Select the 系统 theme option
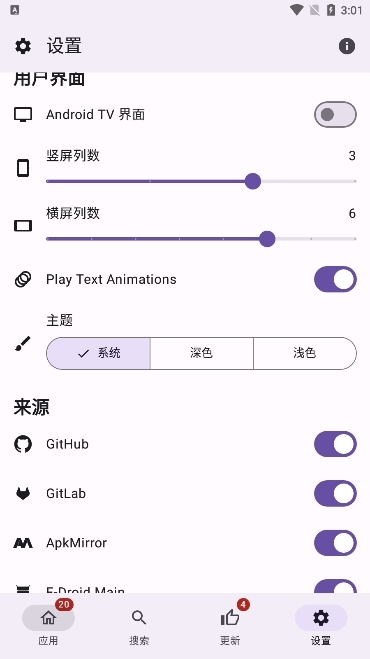Screen dimensions: 370x659 point(98,353)
